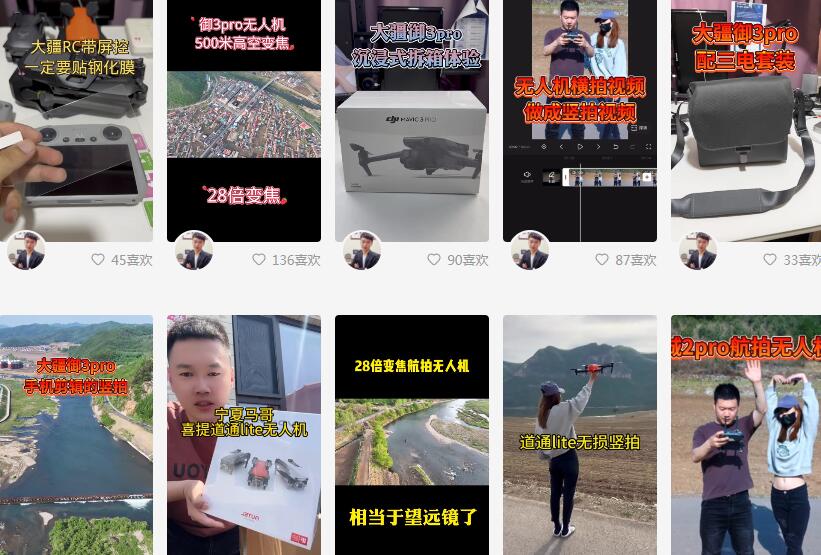Screen dimensions: 821x555
Task: Open the 无人机横拍视频做成竖拍视频 video
Action: click(x=580, y=120)
